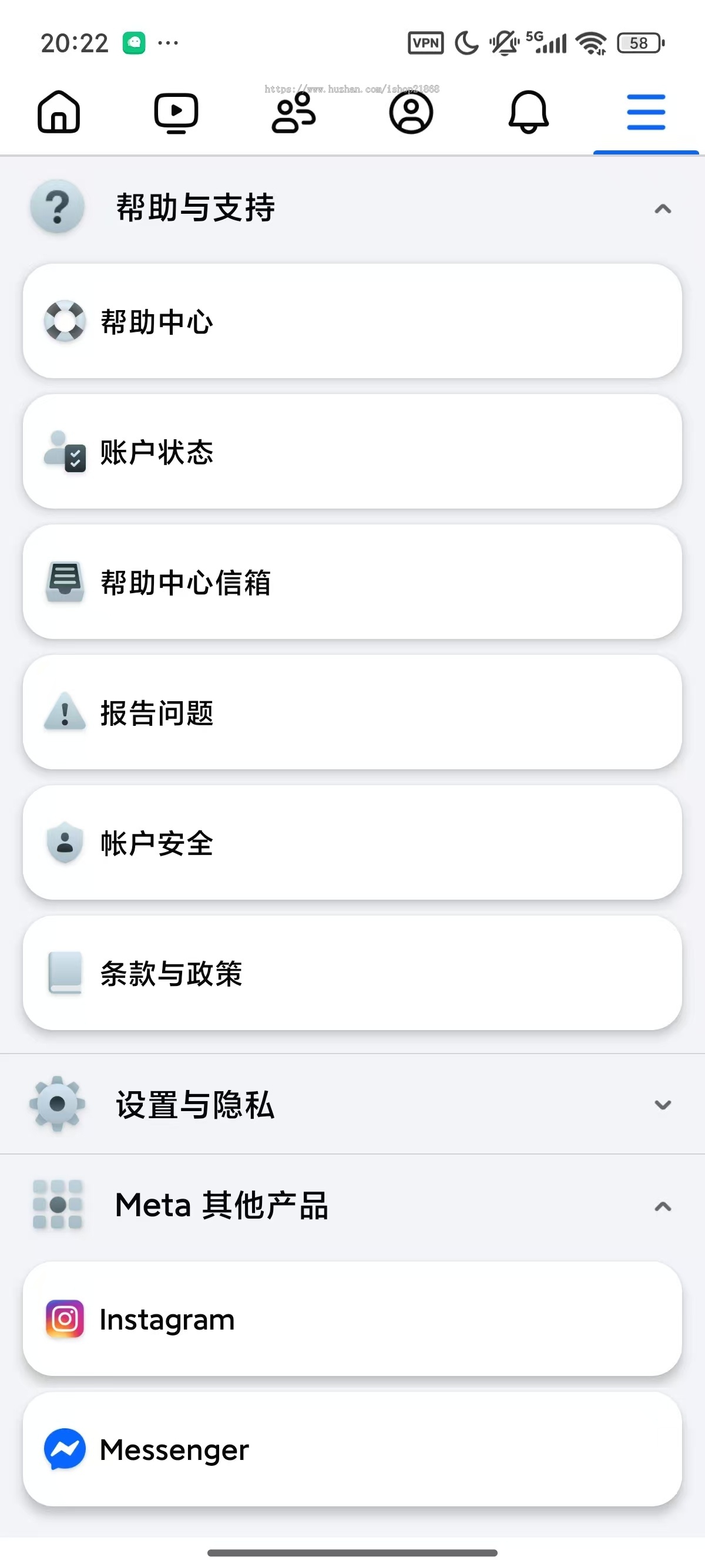Tap the VPN status icon
This screenshot has width=705, height=1568.
pos(425,41)
